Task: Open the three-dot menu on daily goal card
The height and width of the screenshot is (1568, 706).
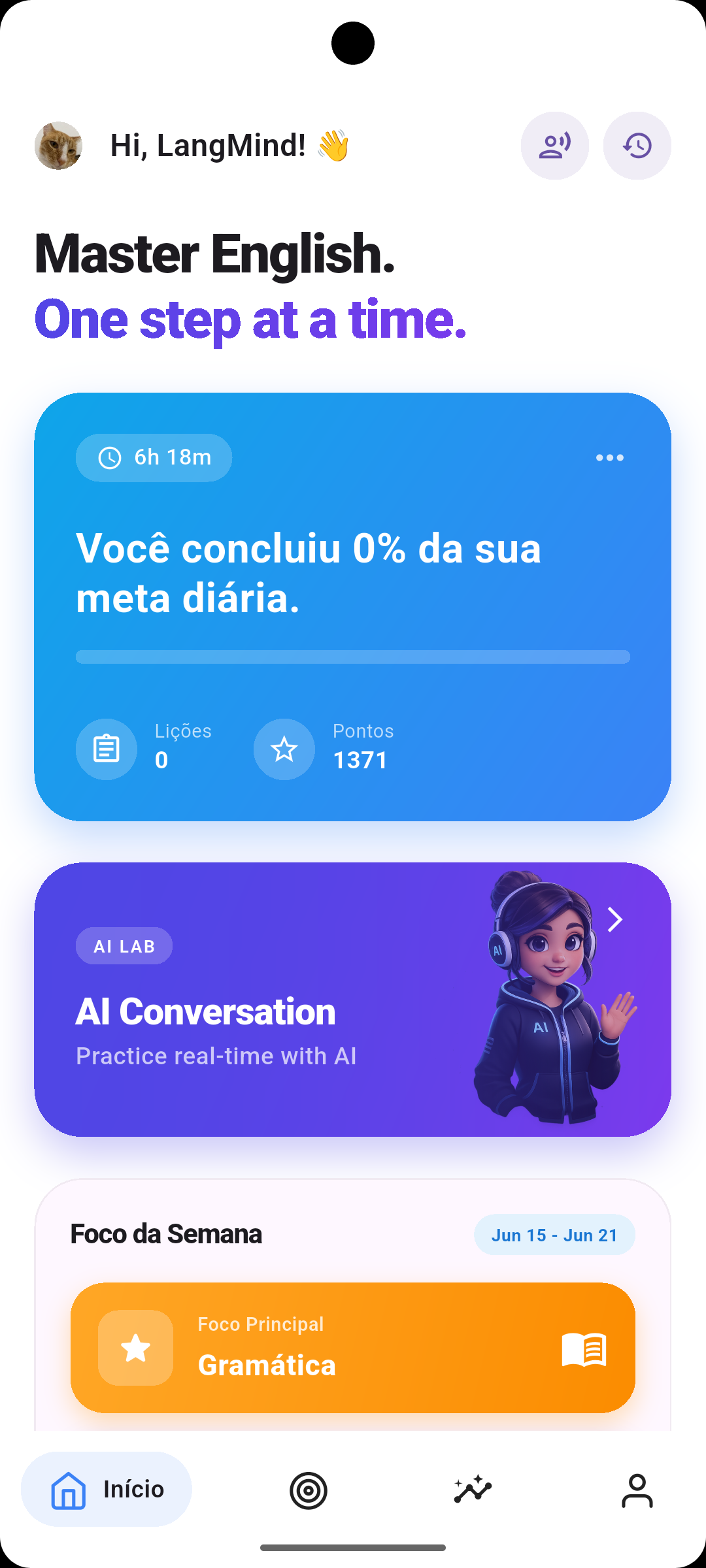Action: tap(609, 458)
